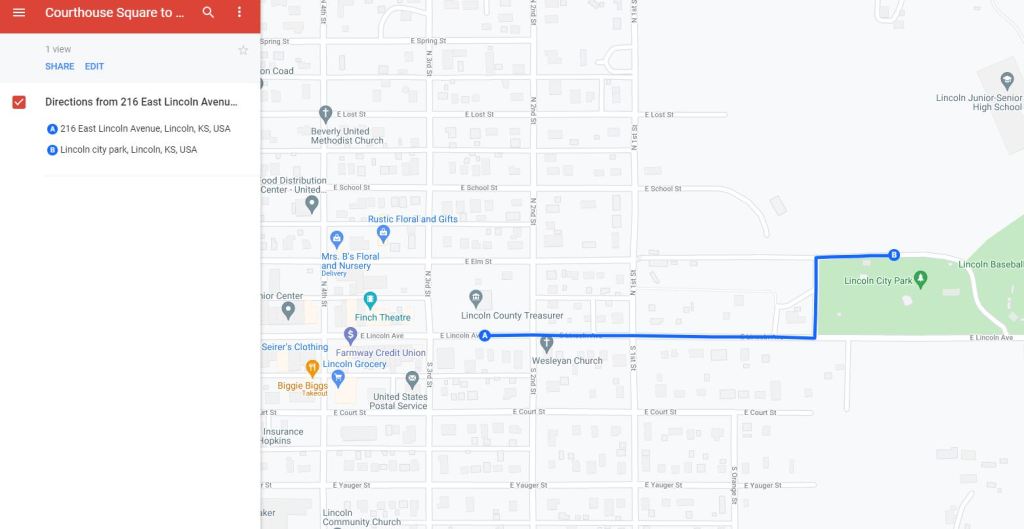Screen dimensions: 1024x529
Task: Select waypoint B Lincoln city park
Action: click(x=127, y=150)
